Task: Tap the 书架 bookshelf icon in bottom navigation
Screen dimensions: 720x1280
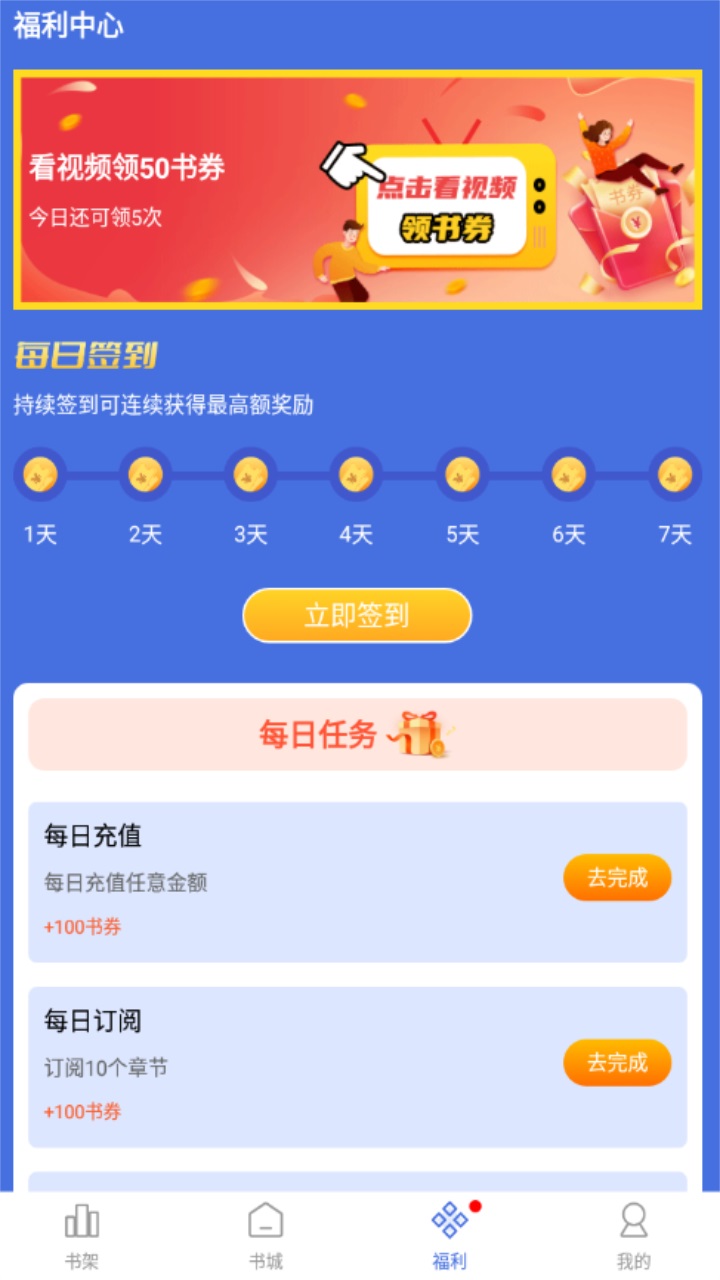Action: pos(81,1220)
